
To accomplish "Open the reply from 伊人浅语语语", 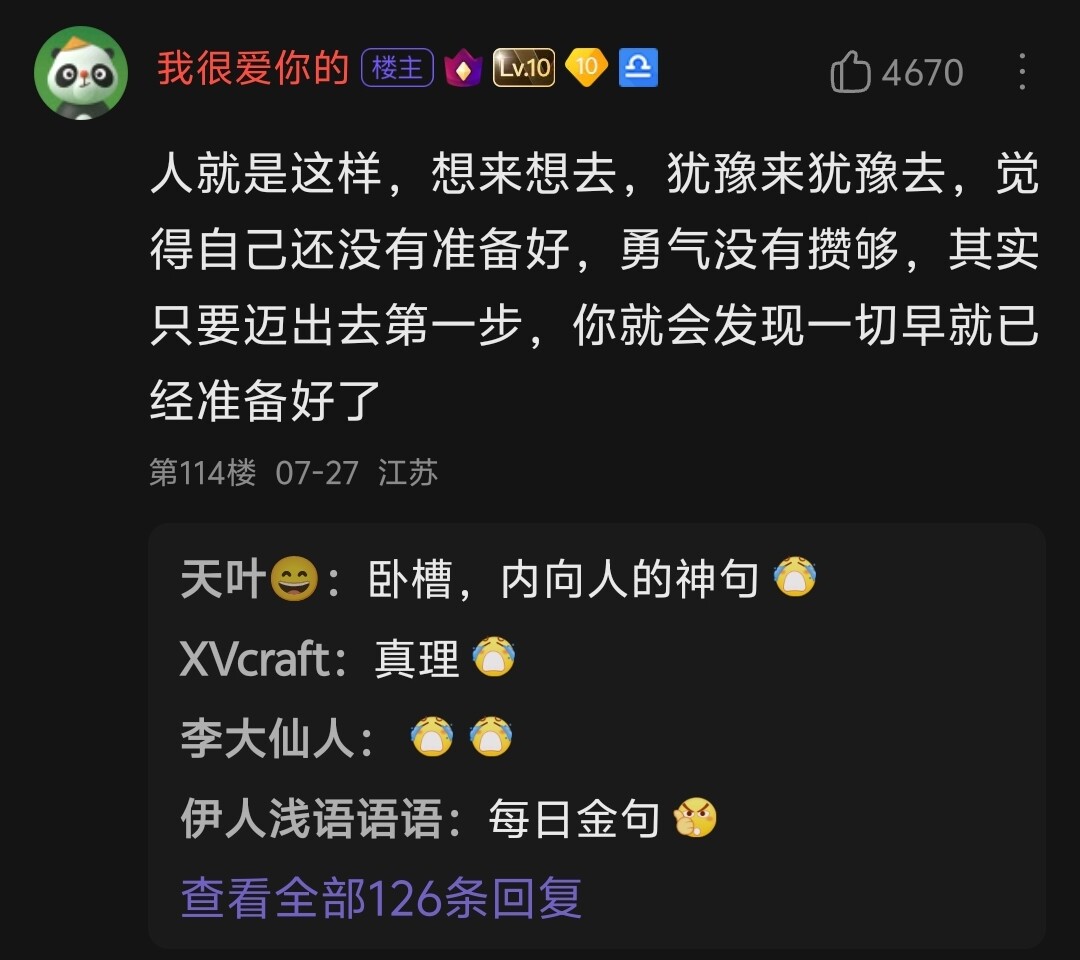I will tap(448, 819).
